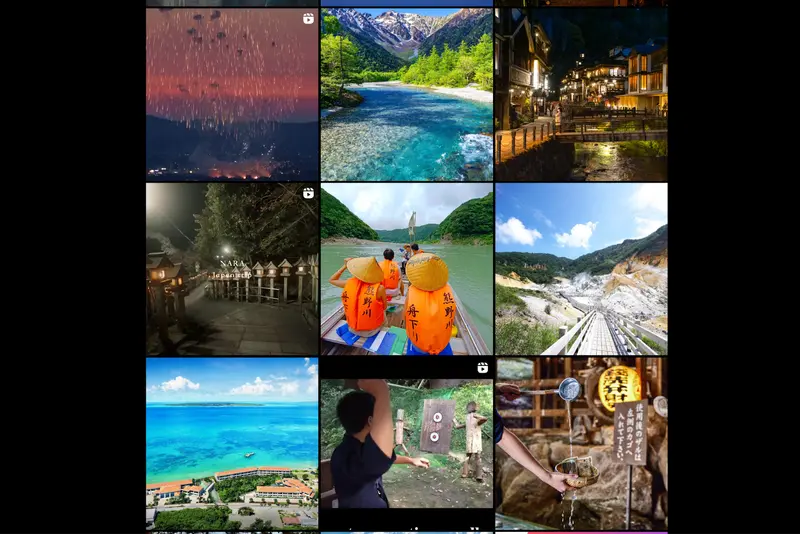Open the turquoise beach resort photo

232,442
